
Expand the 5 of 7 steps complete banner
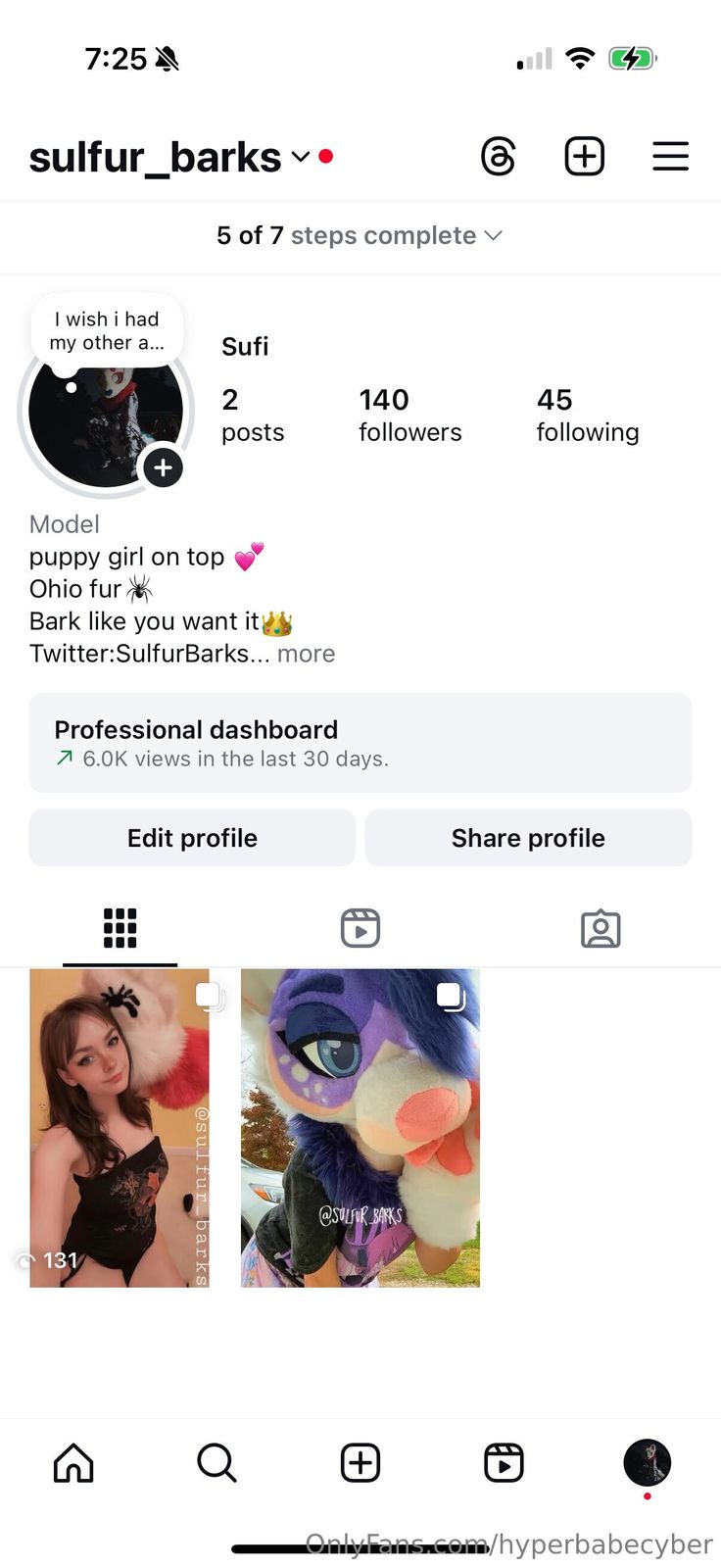coord(360,236)
